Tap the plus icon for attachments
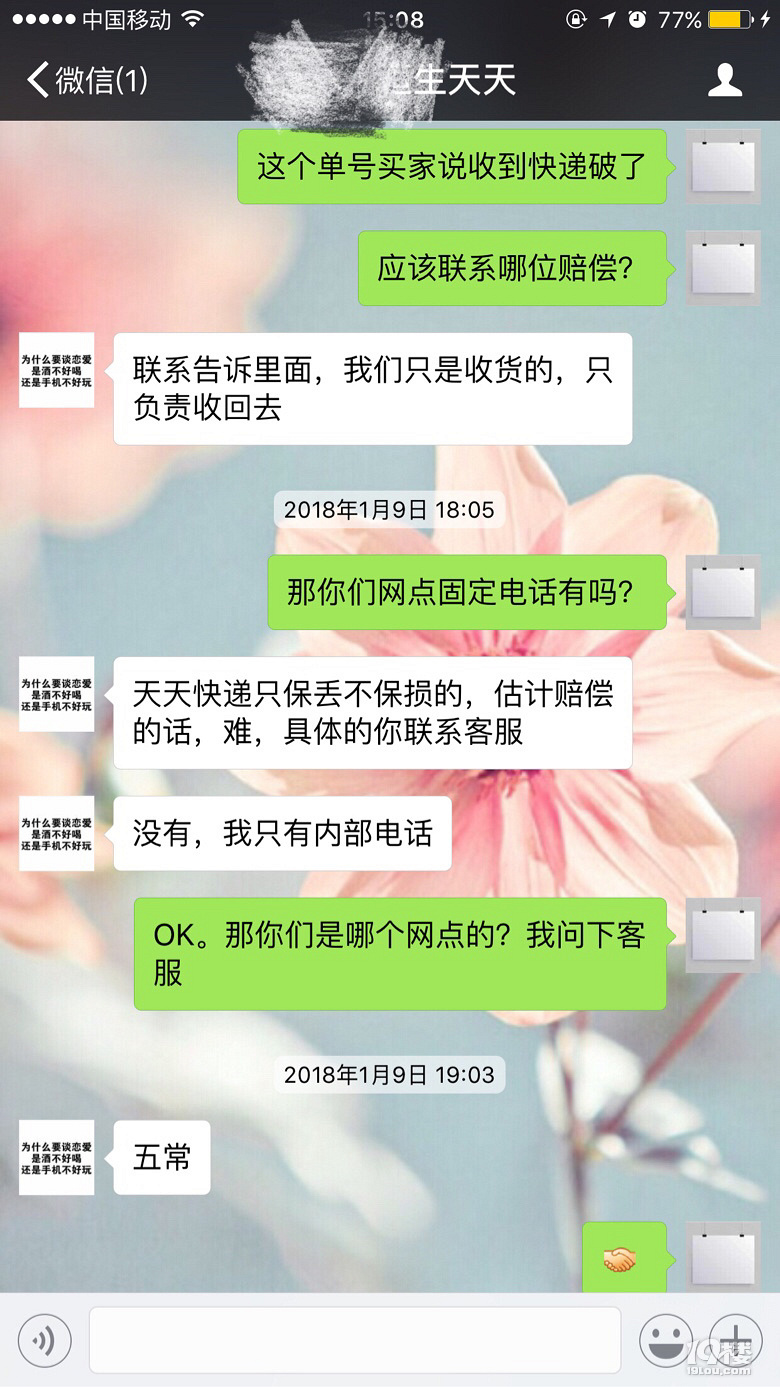This screenshot has height=1387, width=780. (x=733, y=1340)
